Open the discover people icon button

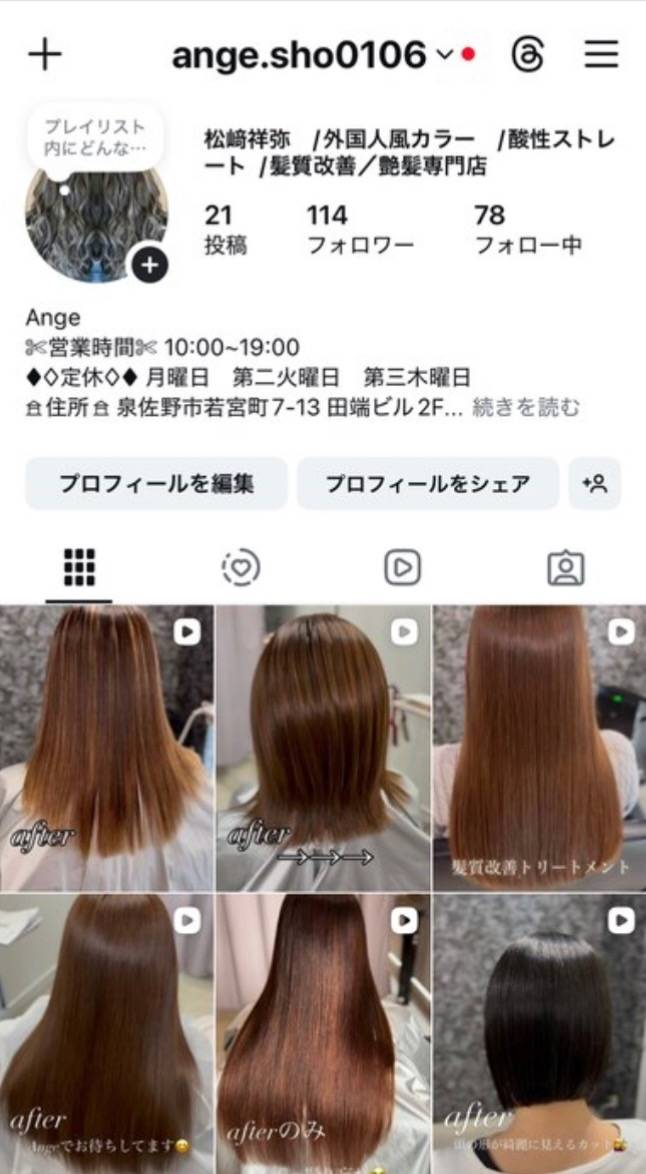(595, 484)
